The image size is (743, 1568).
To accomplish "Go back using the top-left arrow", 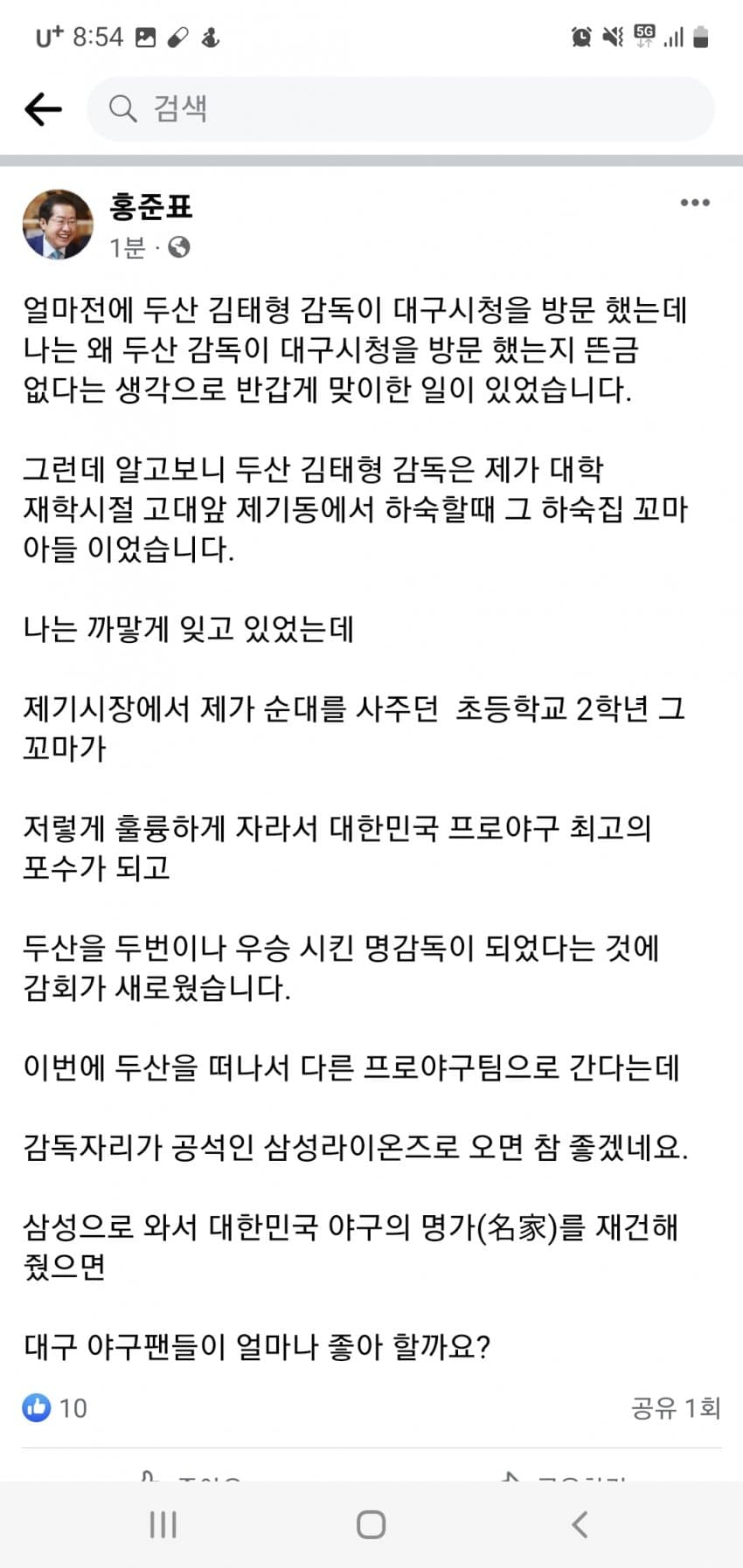I will [43, 109].
